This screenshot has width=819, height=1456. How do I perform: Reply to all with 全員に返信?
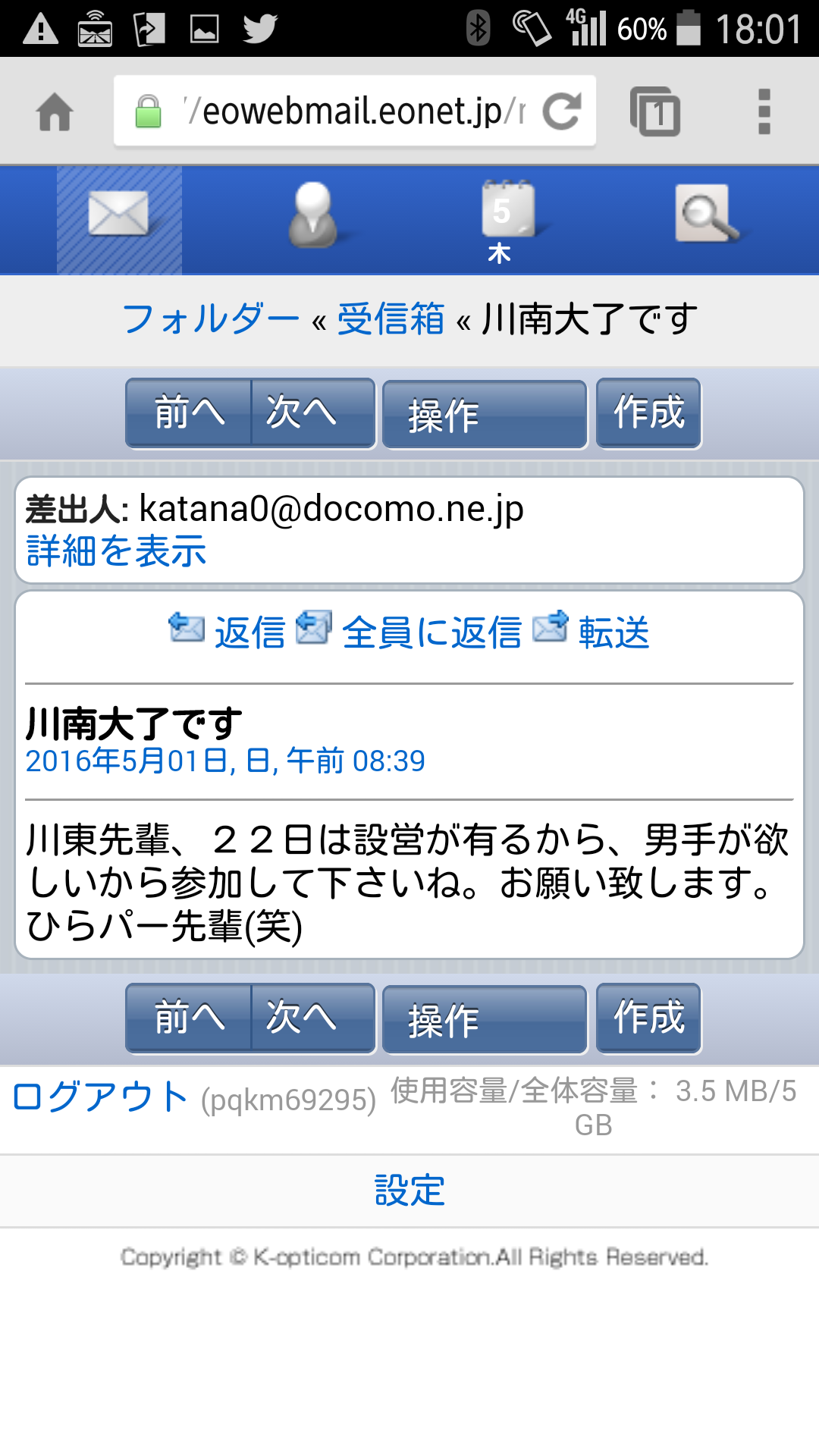coord(431,632)
